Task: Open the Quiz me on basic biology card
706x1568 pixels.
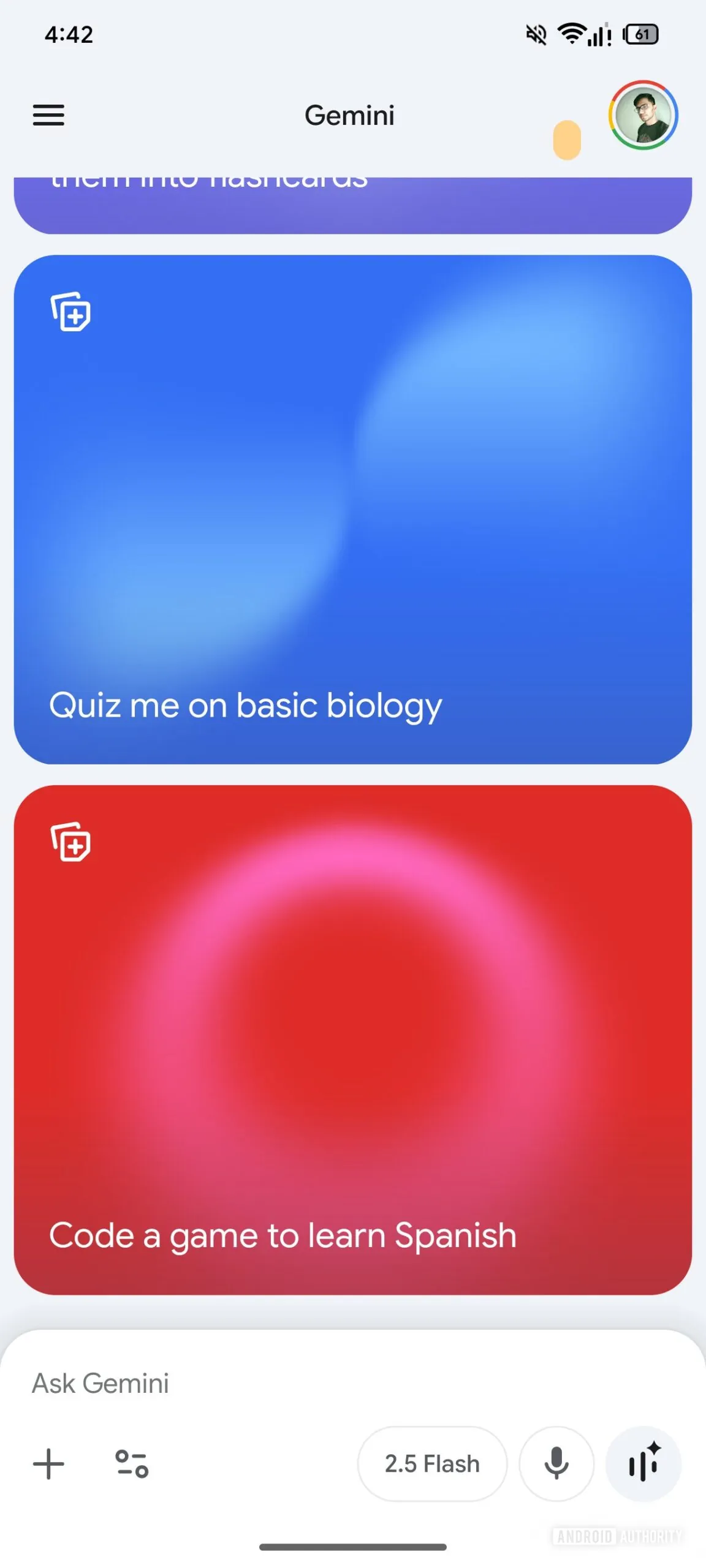Action: coord(353,508)
